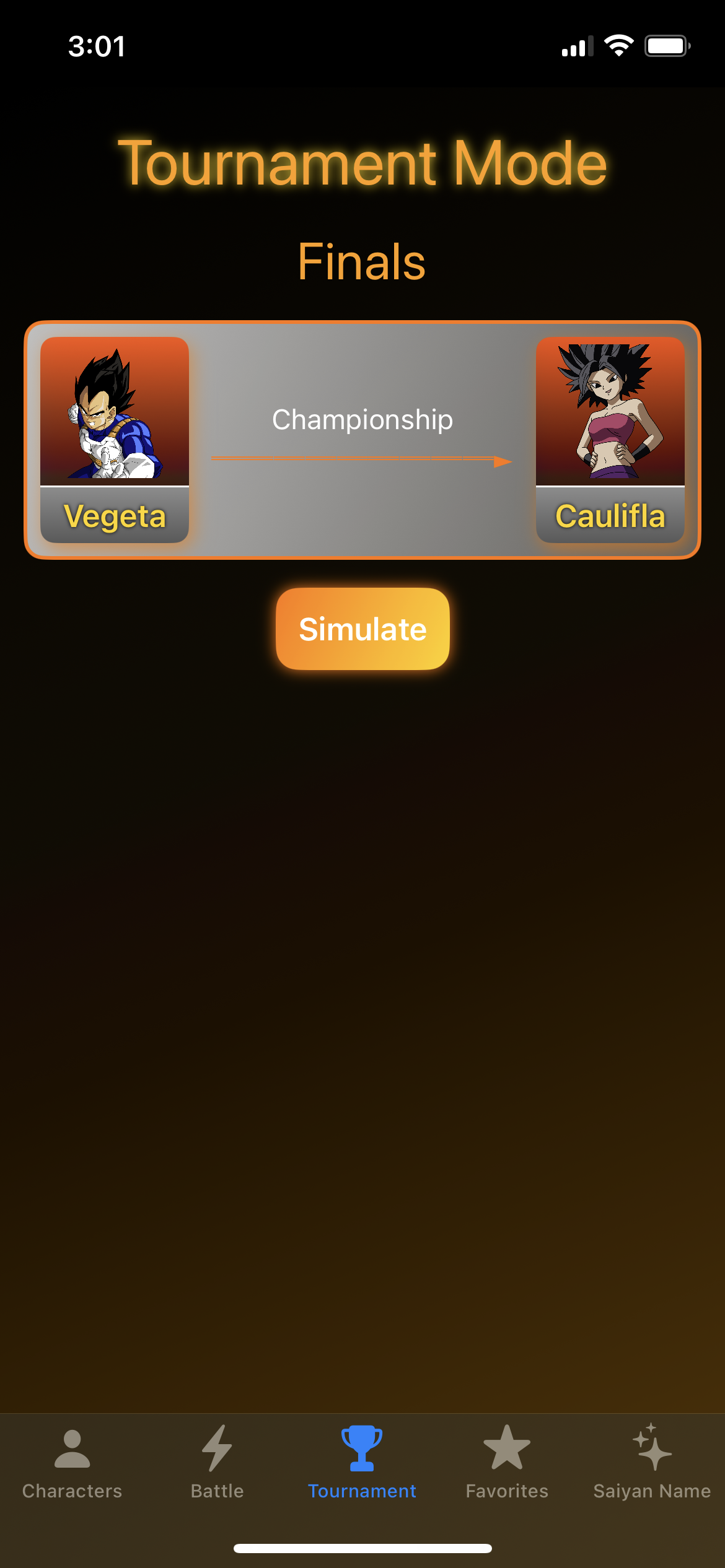The image size is (725, 1568).
Task: Simulate the championship match
Action: point(362,629)
